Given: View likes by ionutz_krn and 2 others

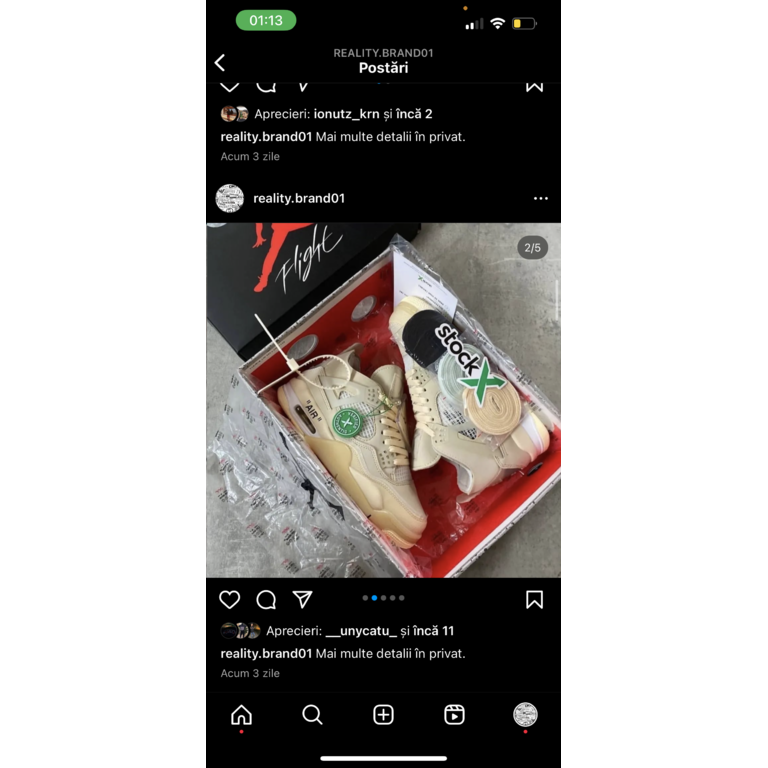Looking at the screenshot, I should pos(372,114).
